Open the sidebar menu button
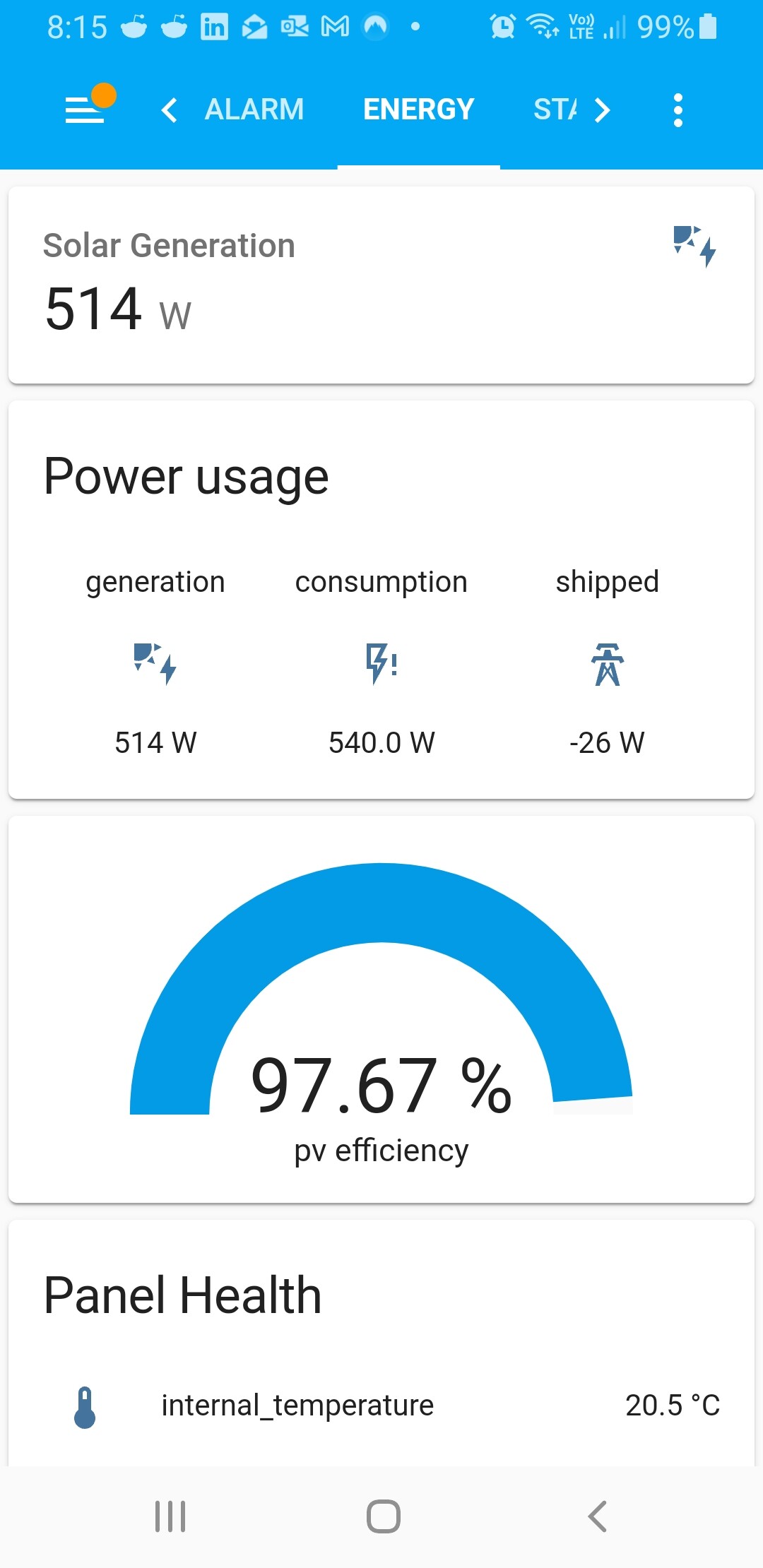 [85, 109]
